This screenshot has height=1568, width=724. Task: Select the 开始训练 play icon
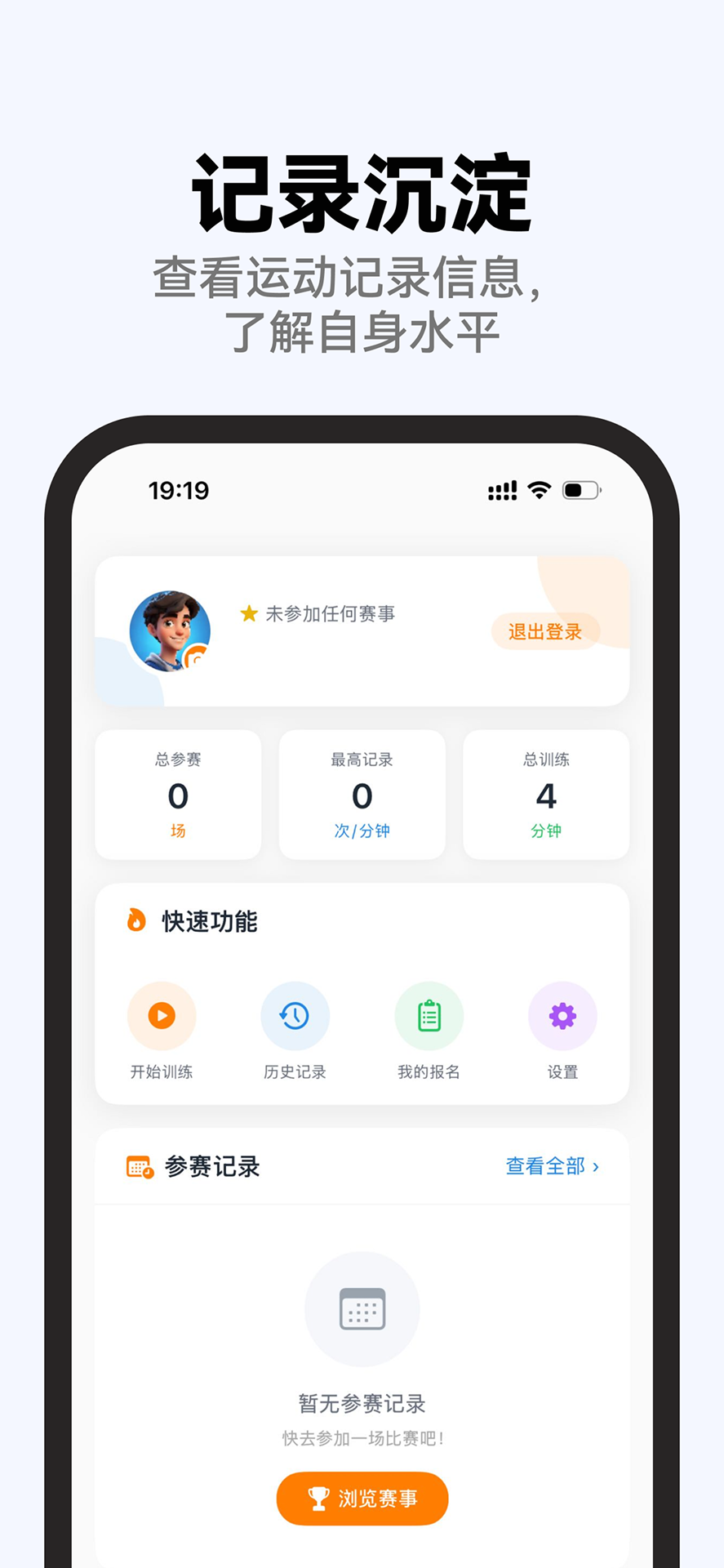pyautogui.click(x=162, y=1014)
